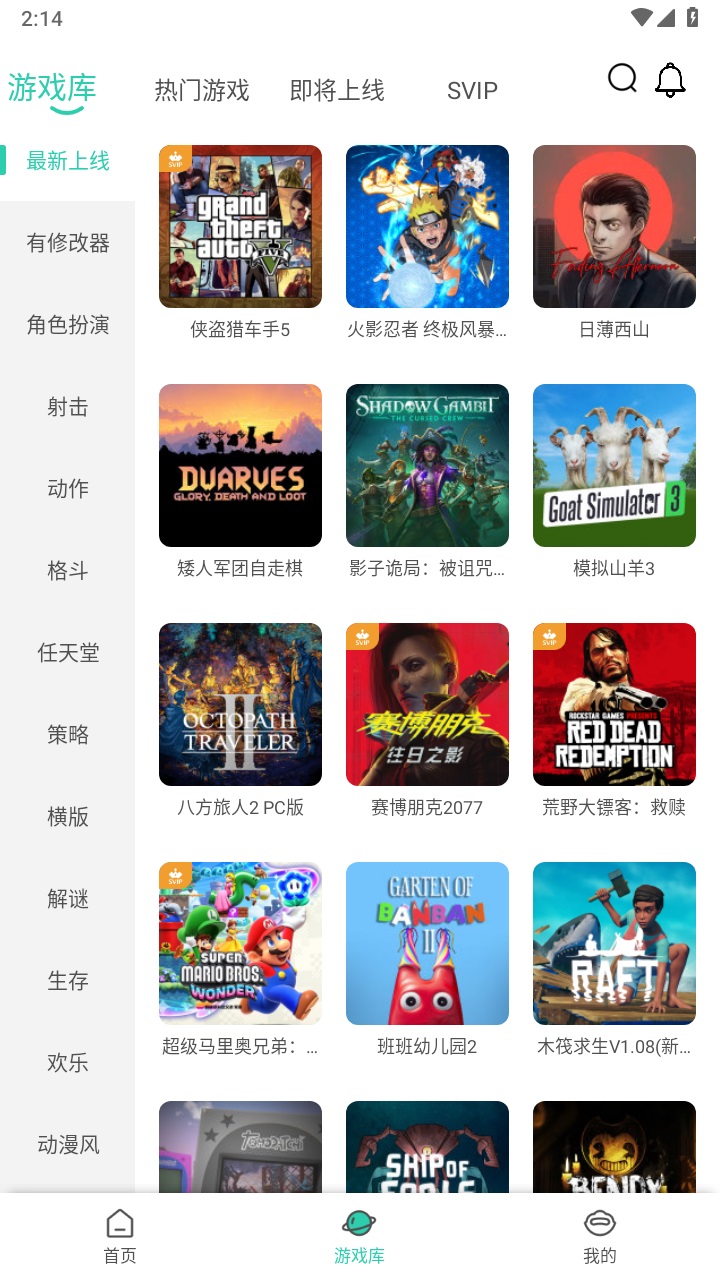Screen dimensions: 720x1280
Task: Tap the SVIP crown badge on 侠盗猎车手5
Action: (x=174, y=159)
